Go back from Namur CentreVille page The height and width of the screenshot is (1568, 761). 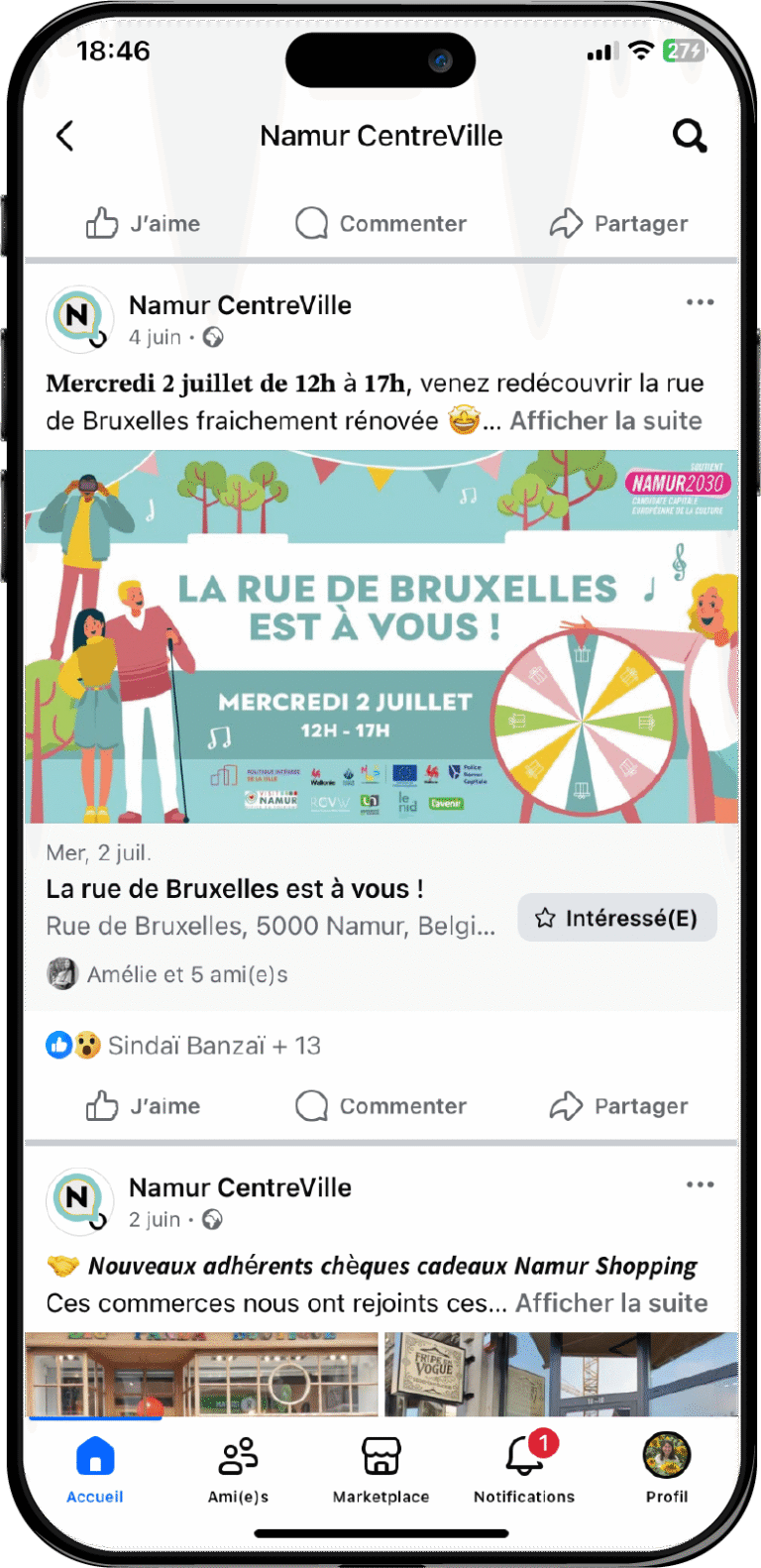pos(65,136)
